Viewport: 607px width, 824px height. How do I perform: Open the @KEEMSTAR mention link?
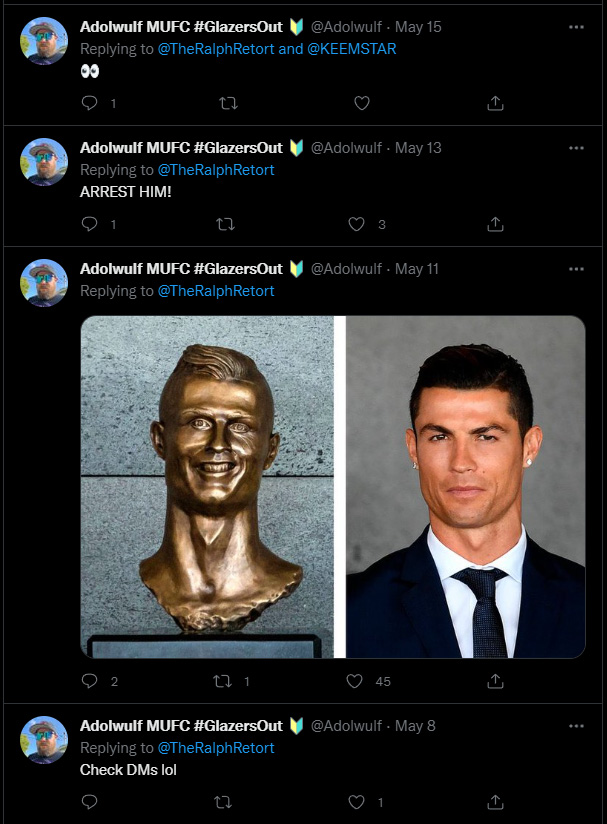[352, 49]
